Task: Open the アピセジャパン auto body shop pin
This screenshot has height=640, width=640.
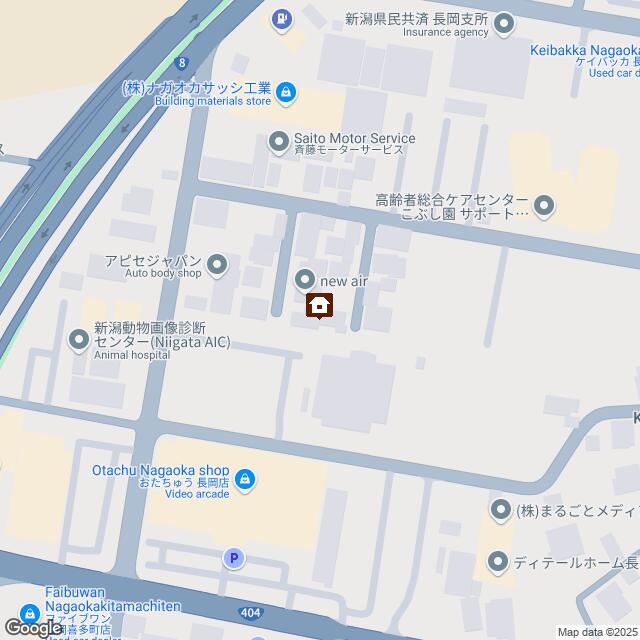Action: [x=218, y=265]
